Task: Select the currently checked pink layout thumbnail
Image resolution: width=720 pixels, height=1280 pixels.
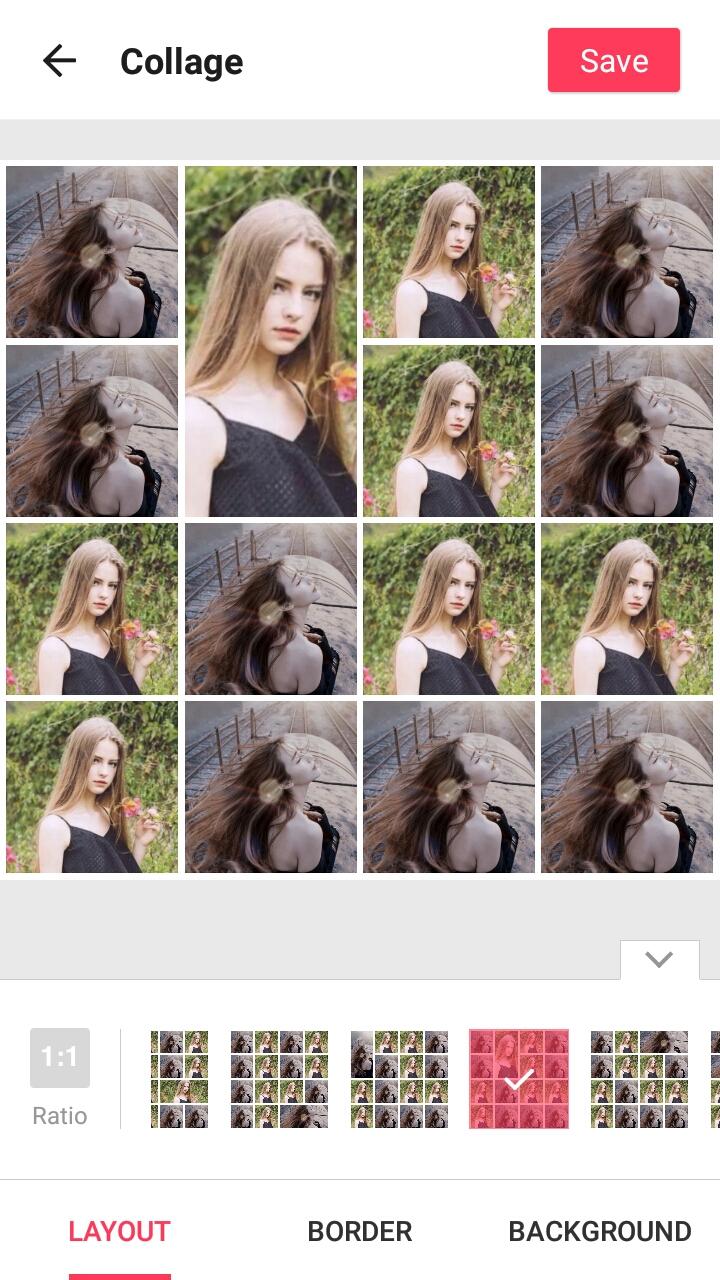Action: [519, 1079]
